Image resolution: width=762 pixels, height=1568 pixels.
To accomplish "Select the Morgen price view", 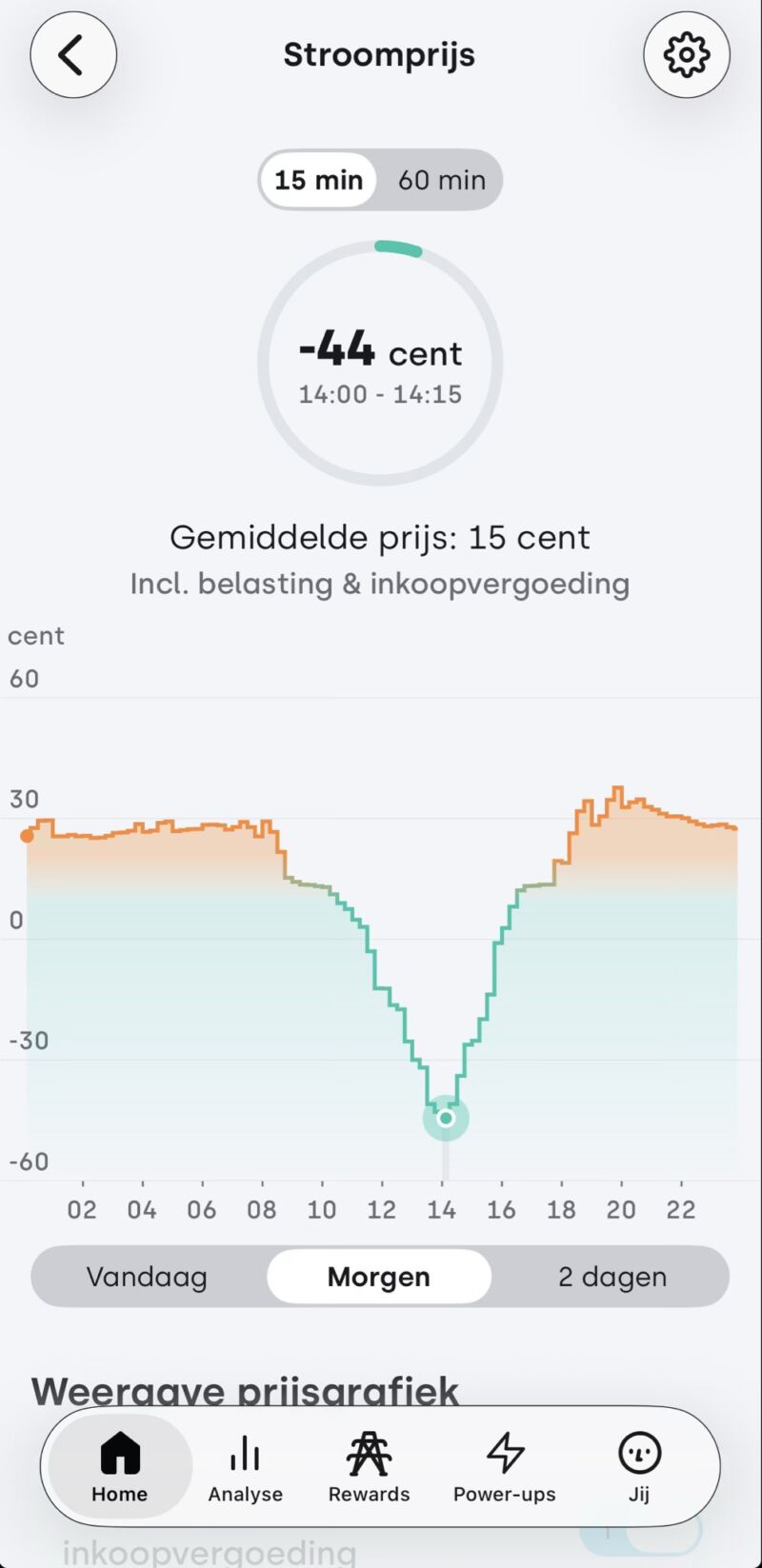I will pos(379,1277).
